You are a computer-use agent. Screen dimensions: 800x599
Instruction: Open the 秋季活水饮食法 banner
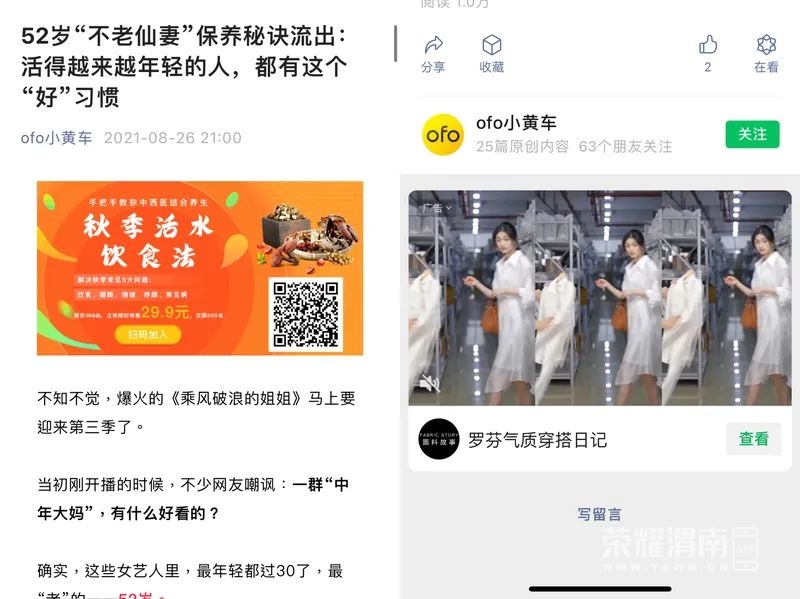200,267
